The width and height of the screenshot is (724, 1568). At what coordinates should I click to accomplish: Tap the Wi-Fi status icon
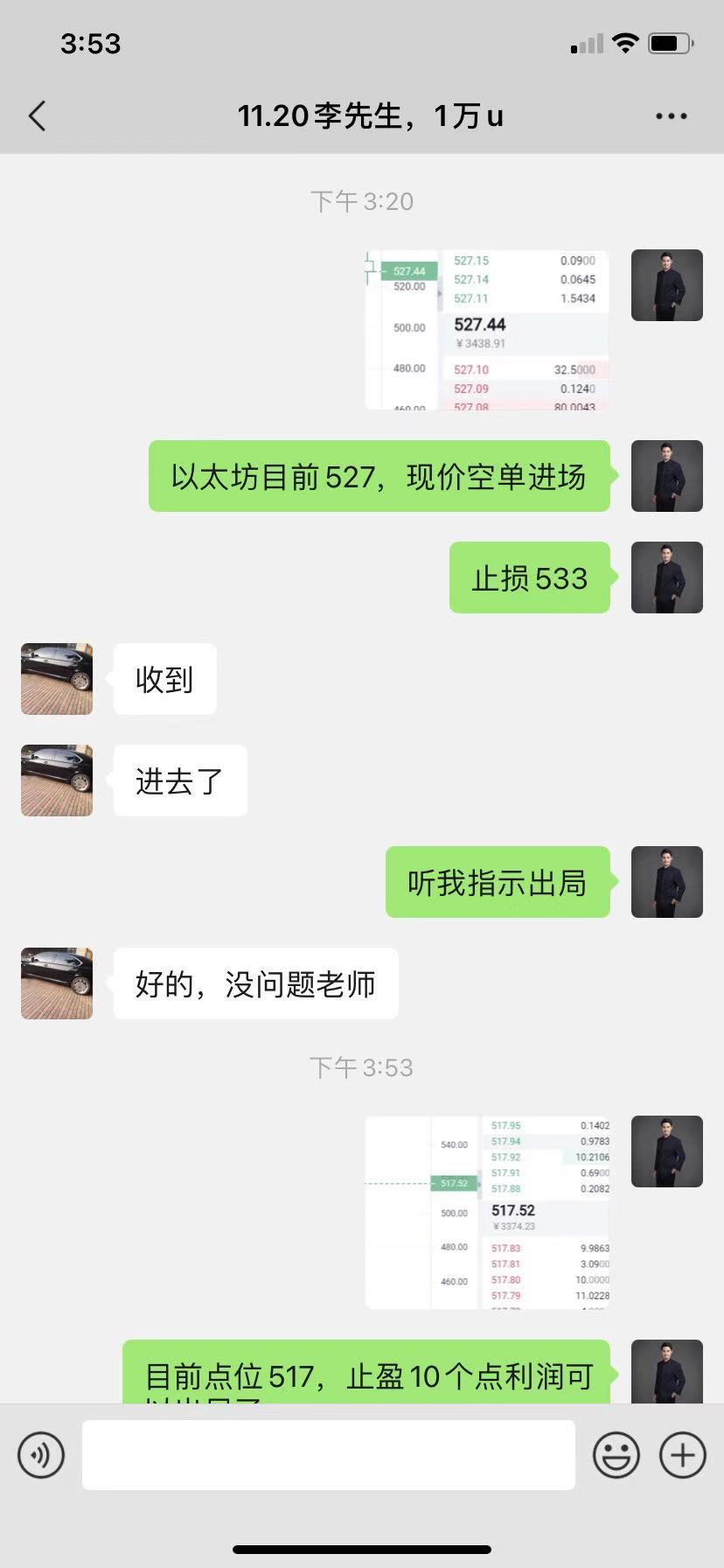pos(626,41)
